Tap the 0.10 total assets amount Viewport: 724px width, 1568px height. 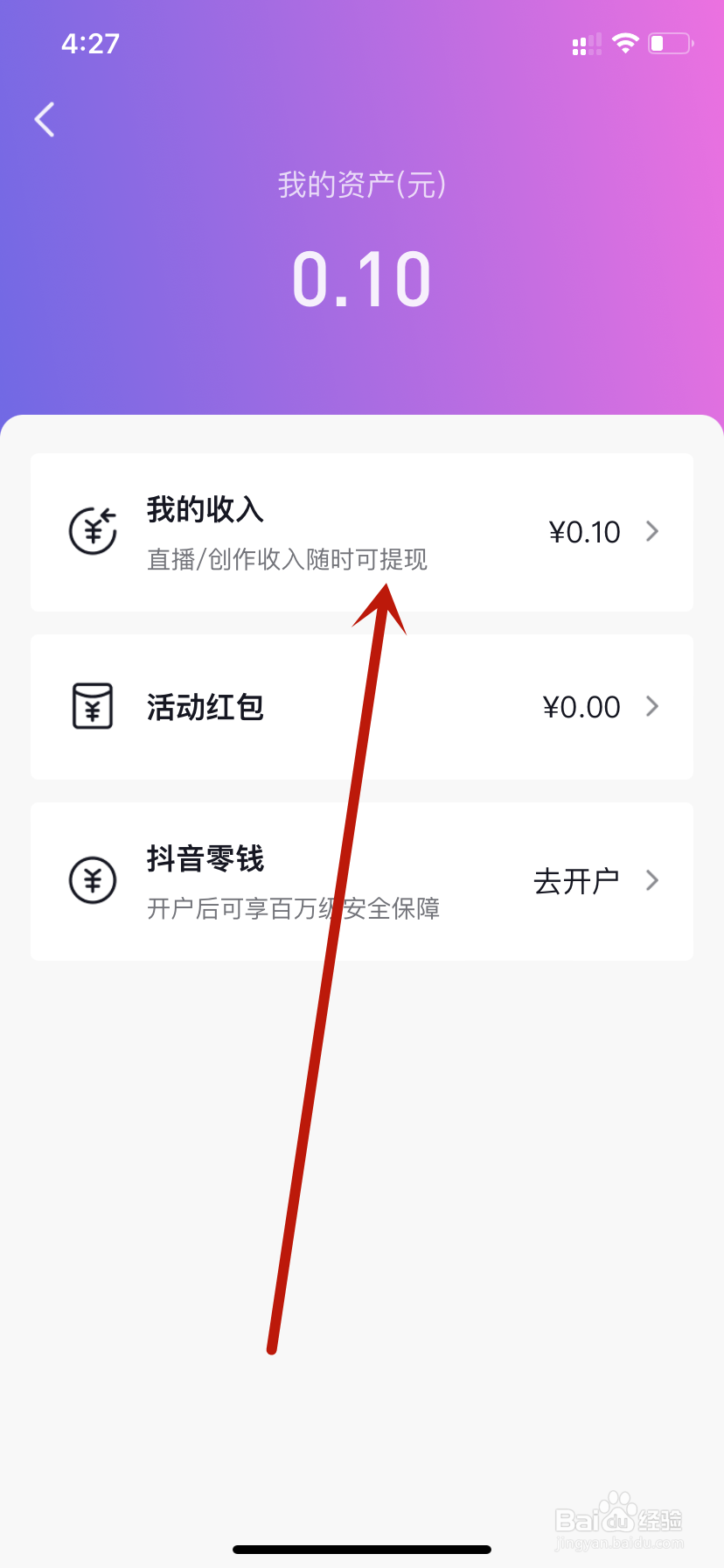point(362,278)
